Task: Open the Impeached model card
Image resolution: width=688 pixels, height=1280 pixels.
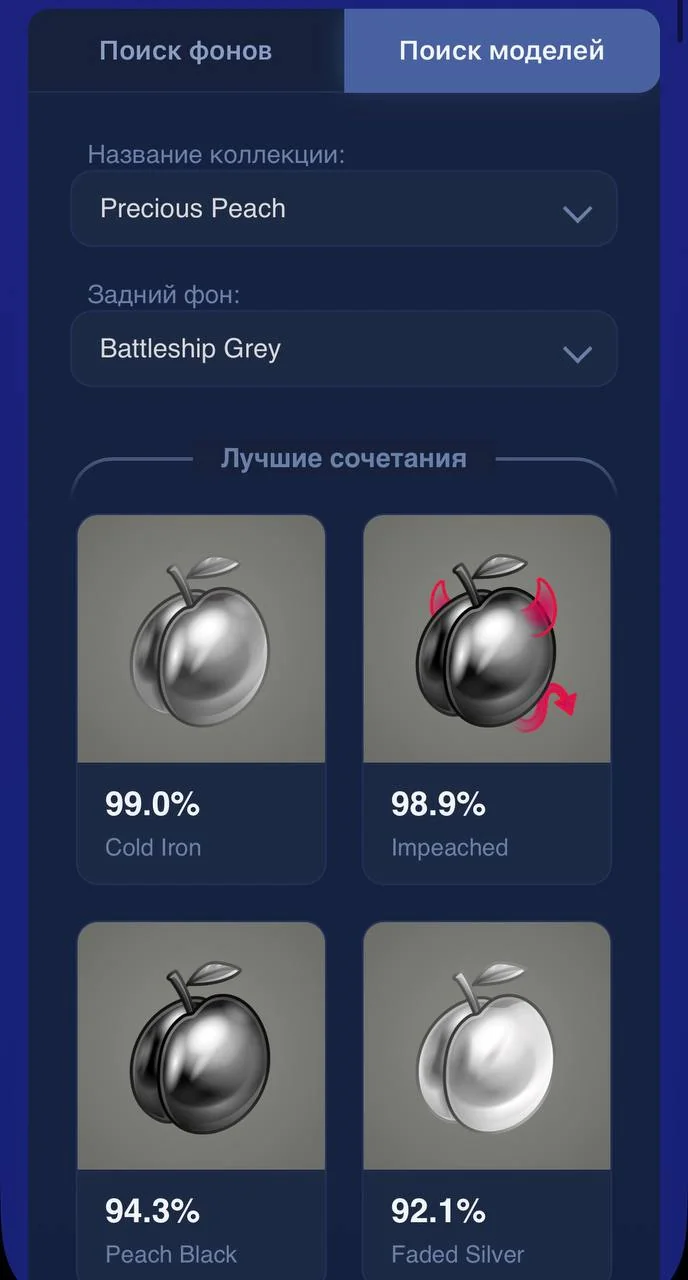Action: click(x=487, y=699)
